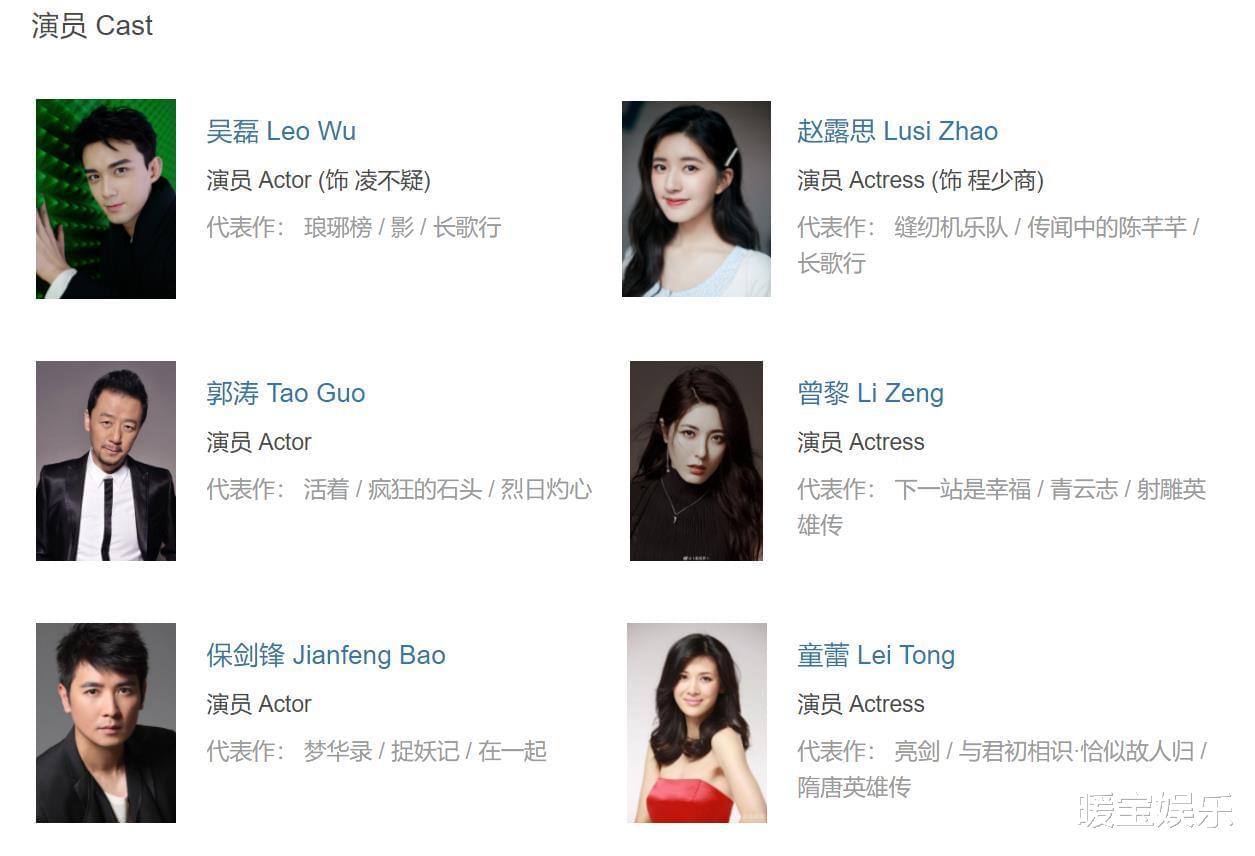Open the 郭涛 Tao Guo name link
Viewport: 1255px width, 856px height.
click(x=285, y=393)
